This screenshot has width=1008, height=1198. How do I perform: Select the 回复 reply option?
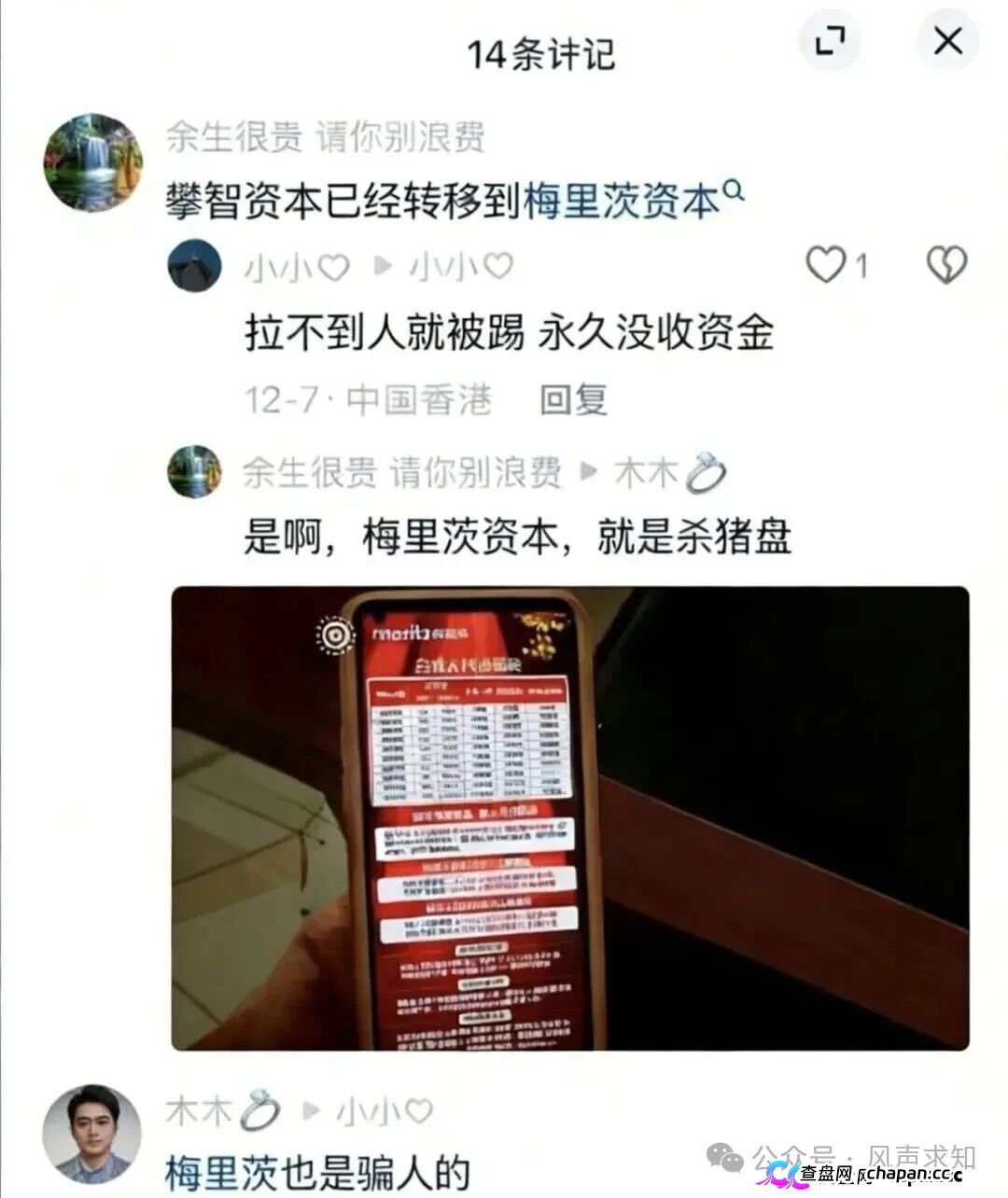click(571, 399)
